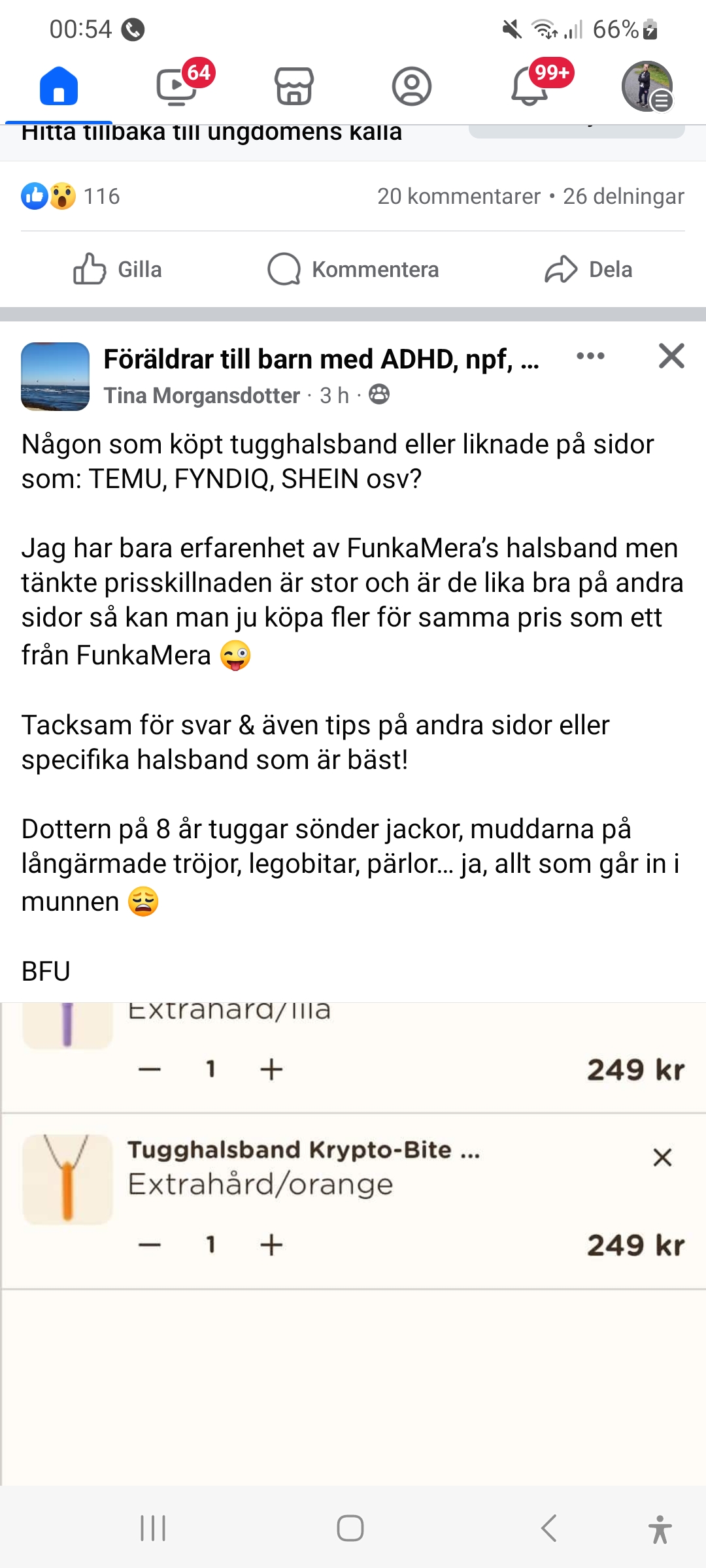
Task: Open group Föräldrar till barn med ADHD
Action: (321, 359)
